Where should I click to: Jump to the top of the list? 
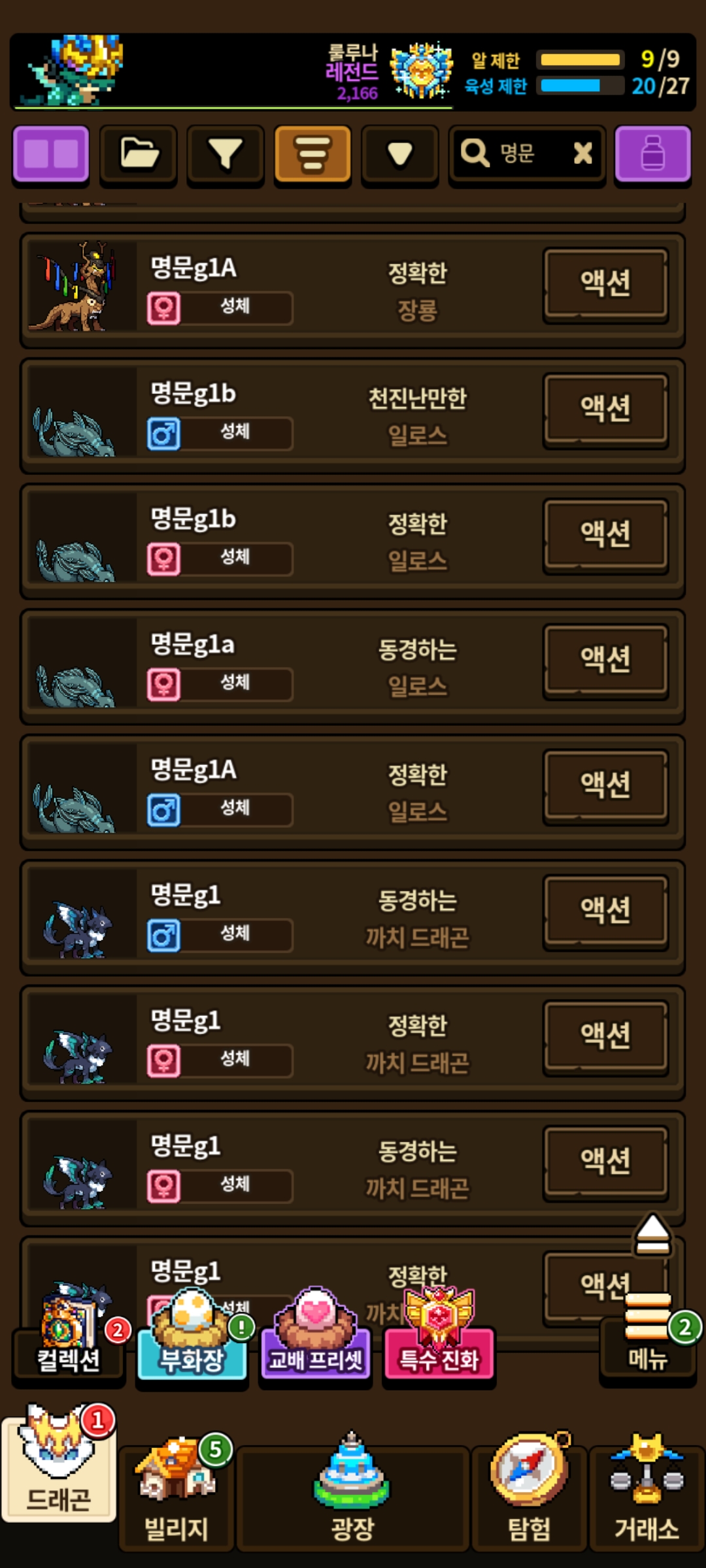click(x=652, y=1234)
